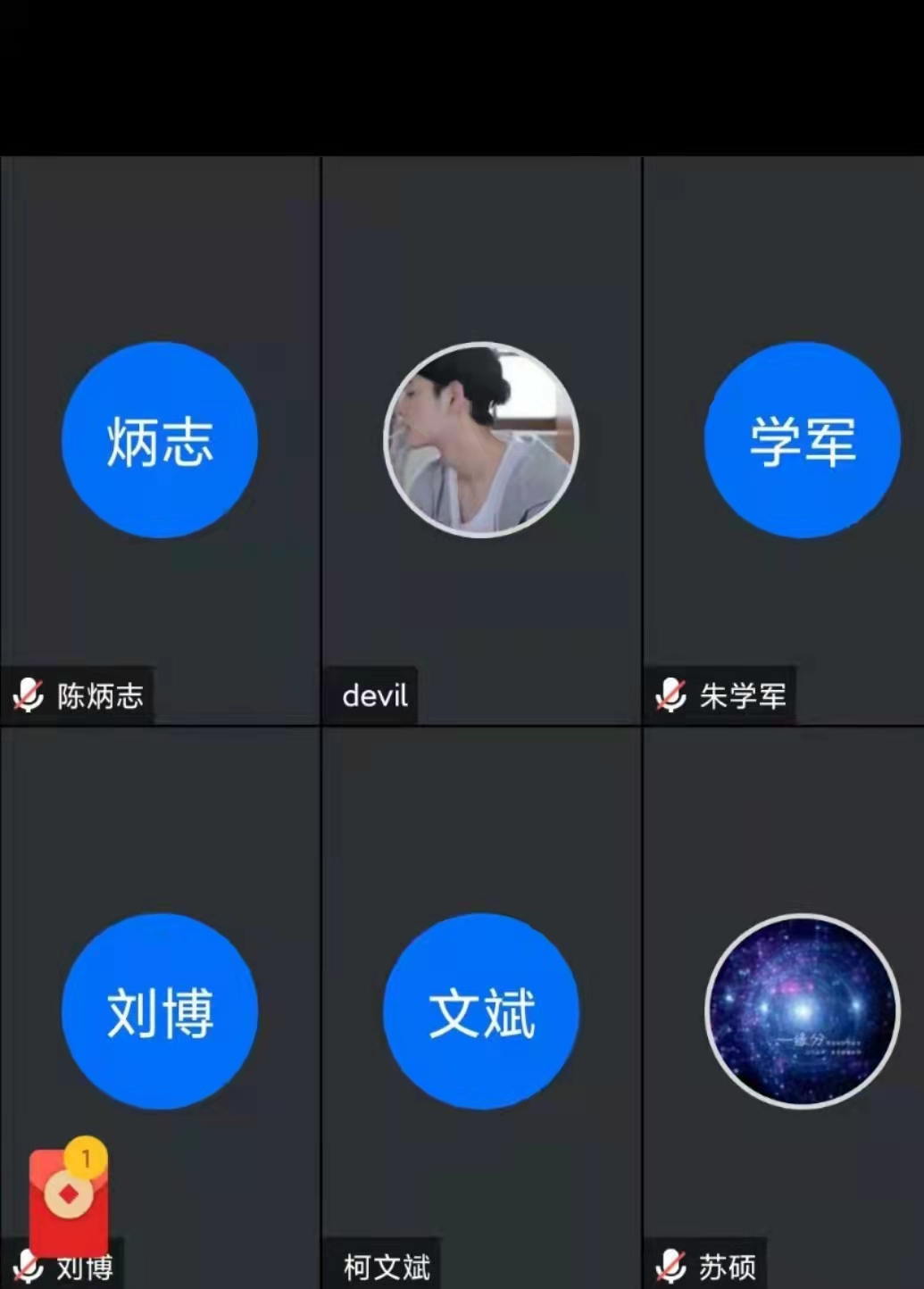The image size is (924, 1289).
Task: Click 文斌's blue avatar circle
Action: click(x=480, y=1011)
